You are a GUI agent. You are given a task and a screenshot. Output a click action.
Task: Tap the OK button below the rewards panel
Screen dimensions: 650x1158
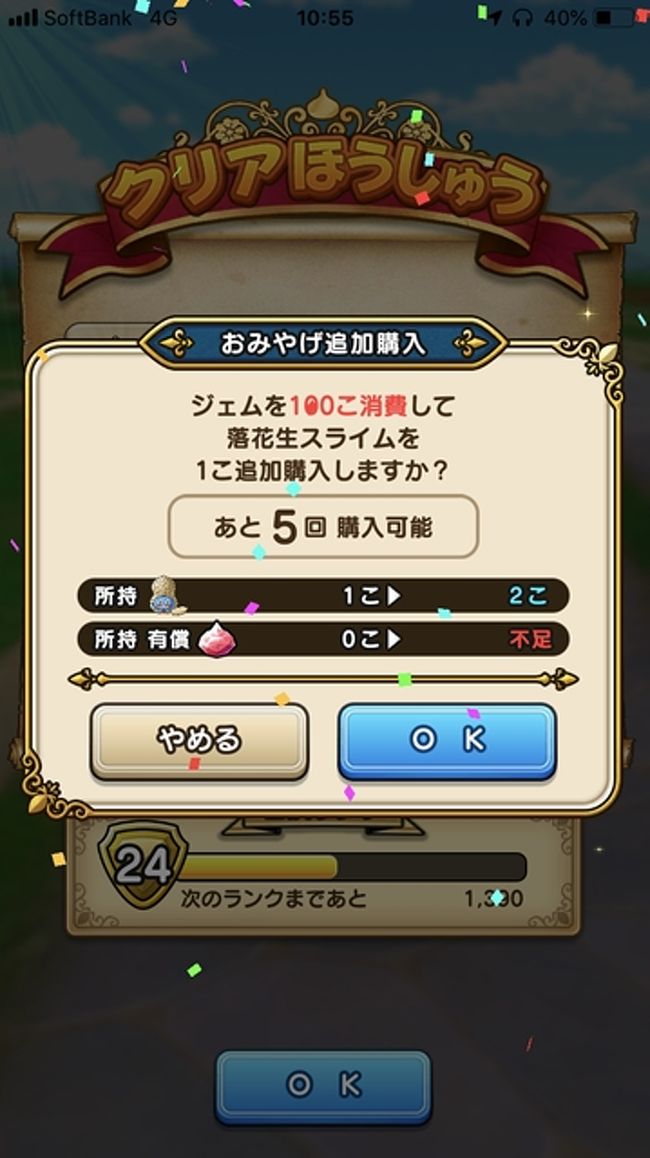[x=323, y=1085]
